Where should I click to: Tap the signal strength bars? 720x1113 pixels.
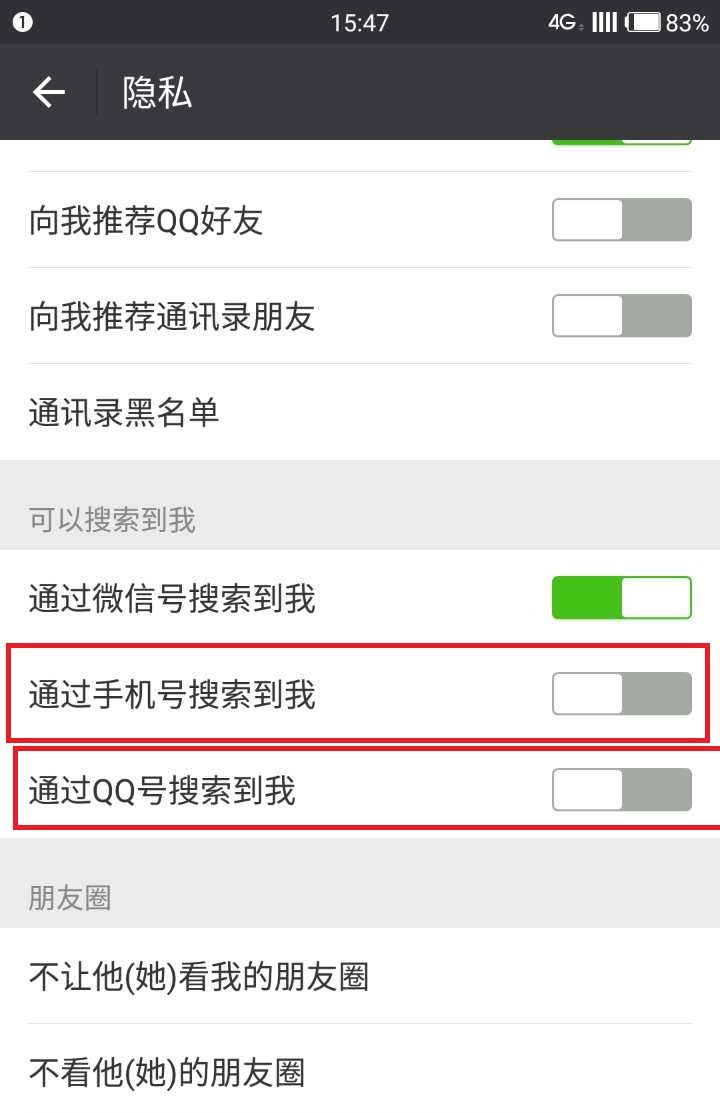pyautogui.click(x=607, y=22)
